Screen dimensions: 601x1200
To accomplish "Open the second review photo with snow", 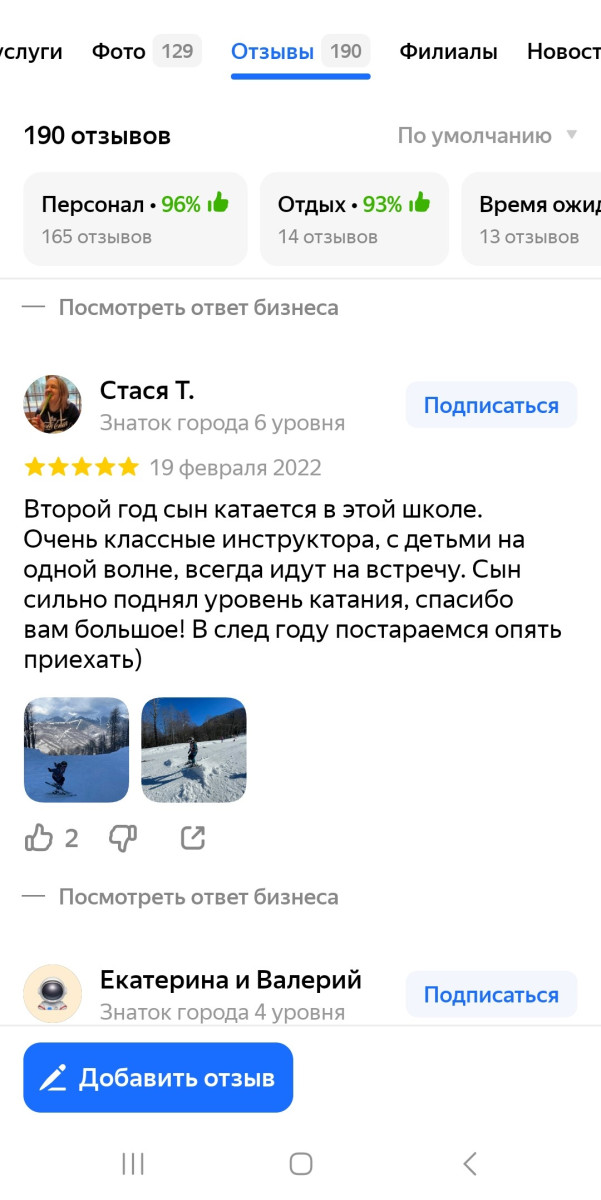I will (x=194, y=750).
